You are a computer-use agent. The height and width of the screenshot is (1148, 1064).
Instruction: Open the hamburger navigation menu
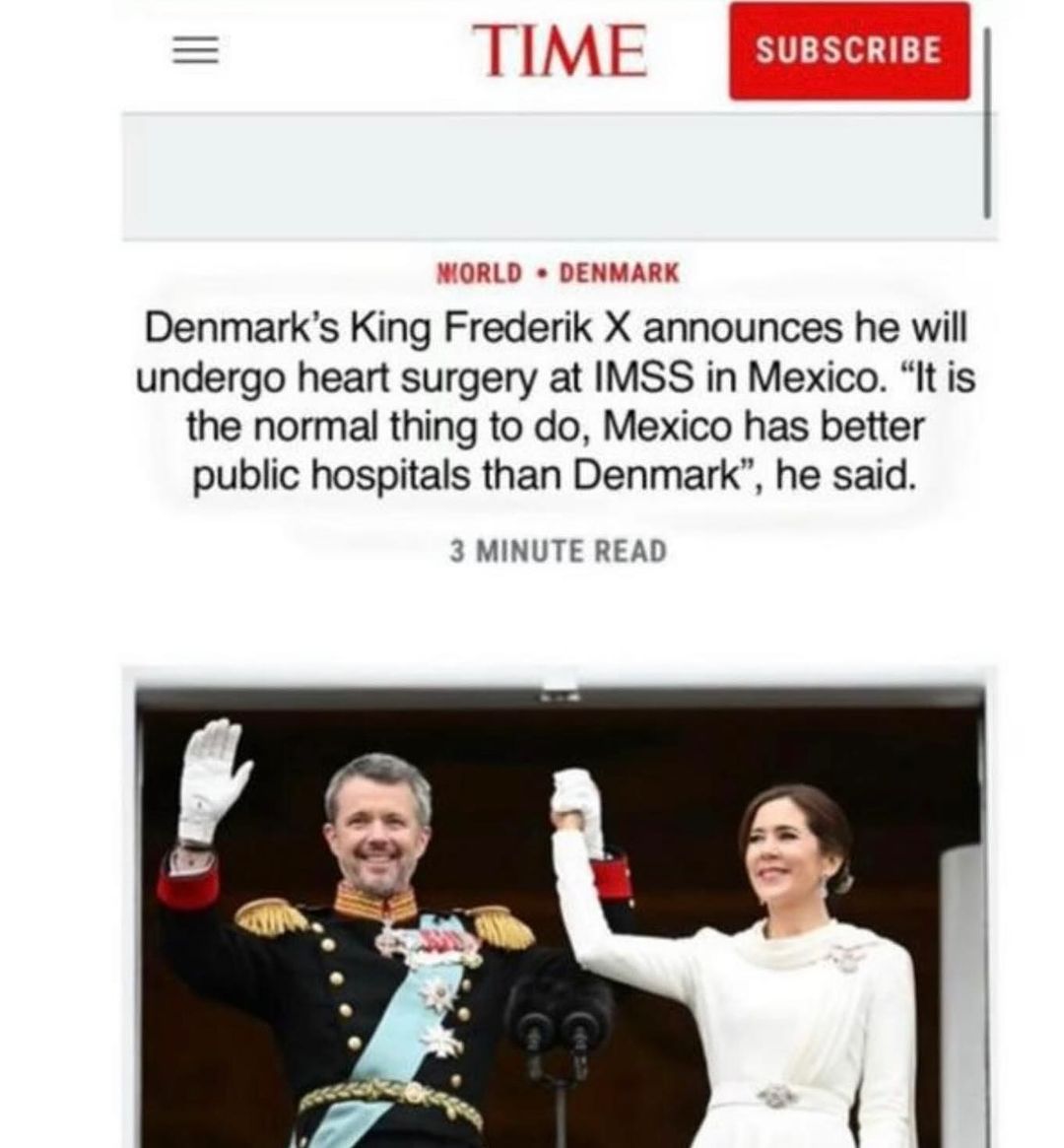point(195,51)
